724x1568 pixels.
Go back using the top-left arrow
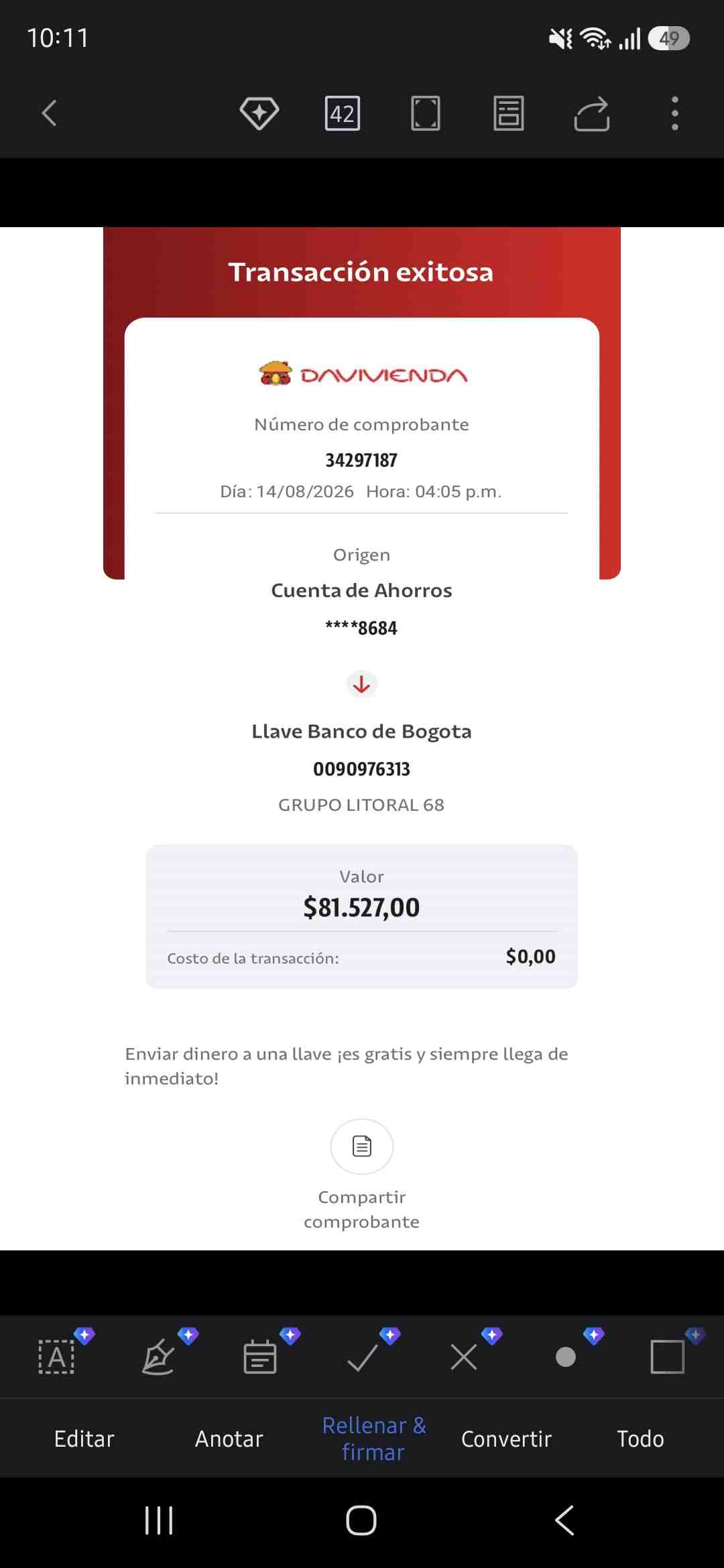[x=49, y=113]
